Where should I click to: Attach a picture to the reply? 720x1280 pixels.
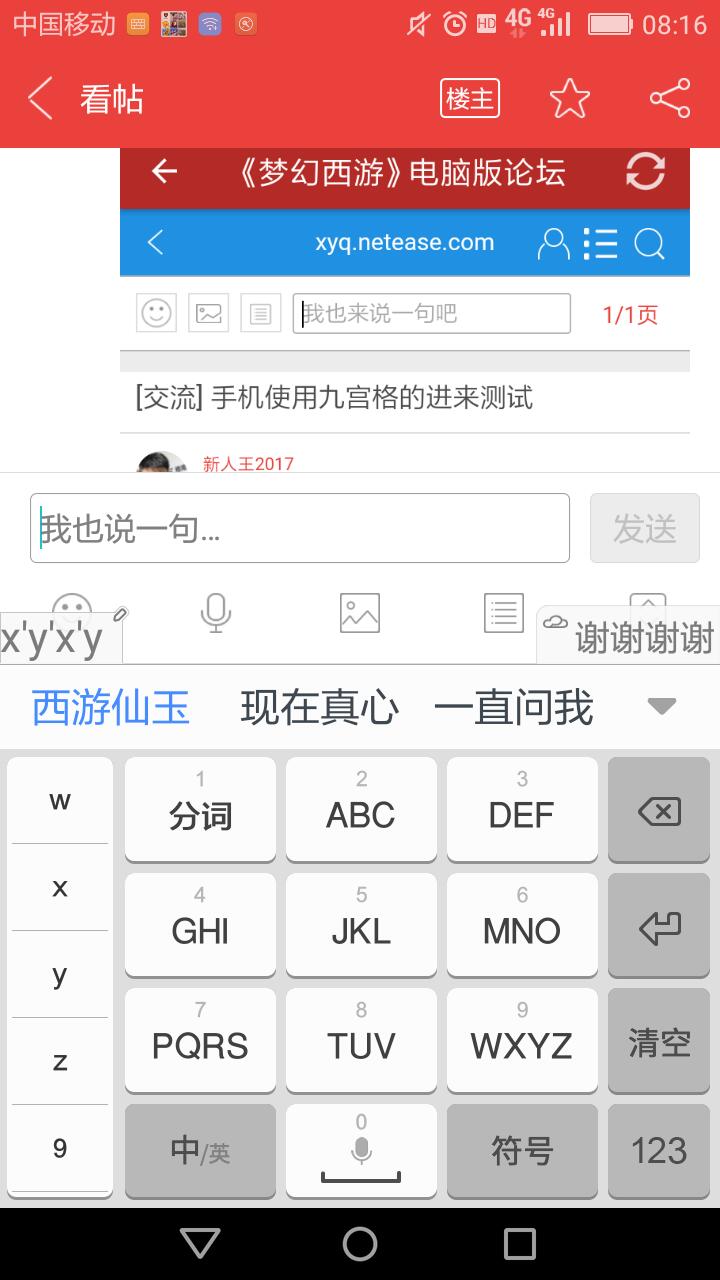(359, 612)
